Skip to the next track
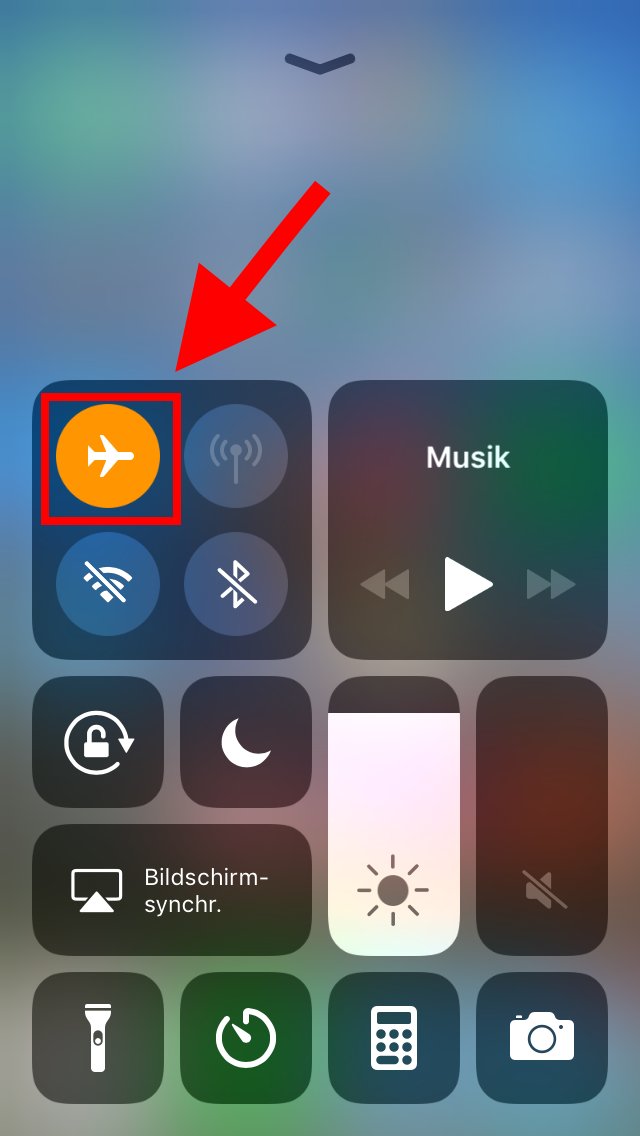The width and height of the screenshot is (640, 1136). [x=551, y=584]
